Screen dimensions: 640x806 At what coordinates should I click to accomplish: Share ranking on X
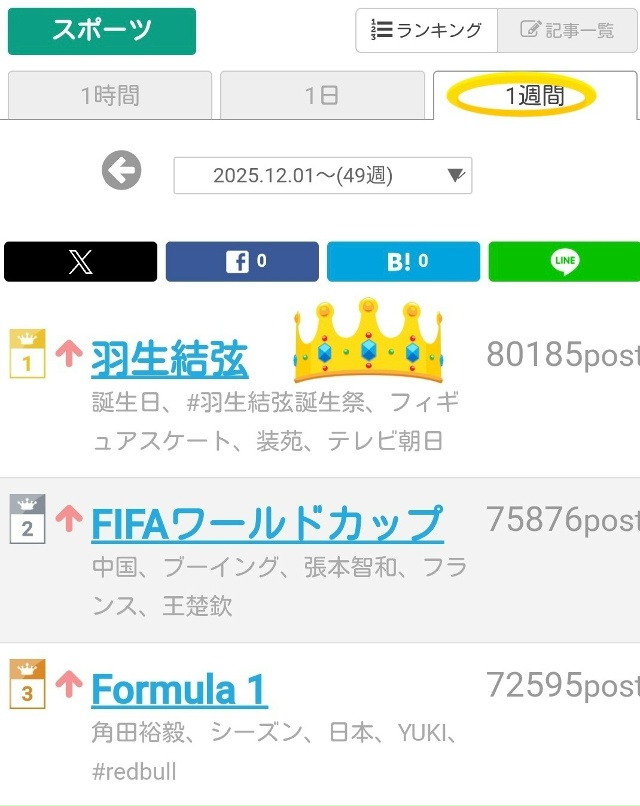pyautogui.click(x=81, y=262)
